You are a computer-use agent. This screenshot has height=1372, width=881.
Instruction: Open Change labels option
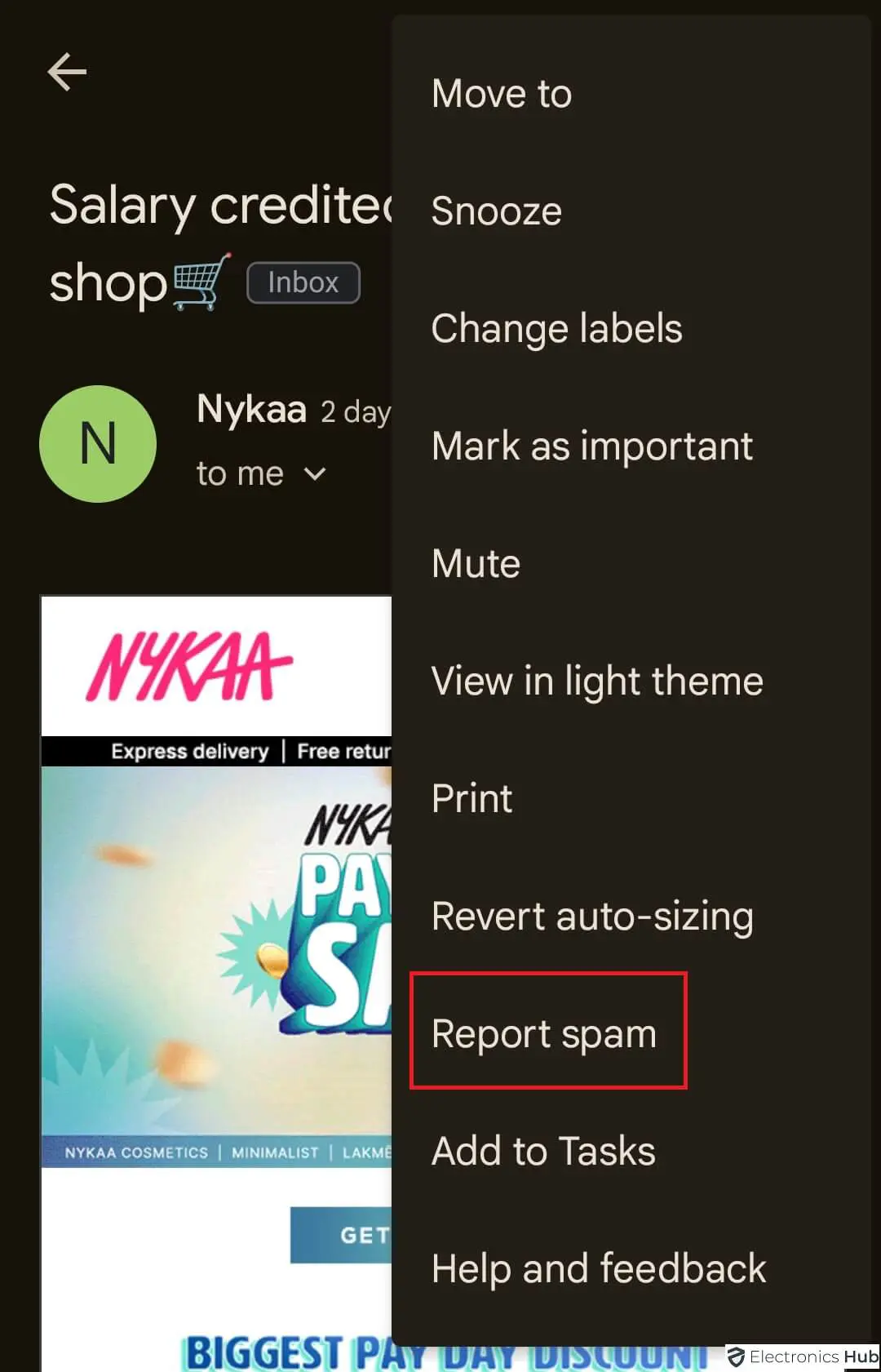click(556, 329)
